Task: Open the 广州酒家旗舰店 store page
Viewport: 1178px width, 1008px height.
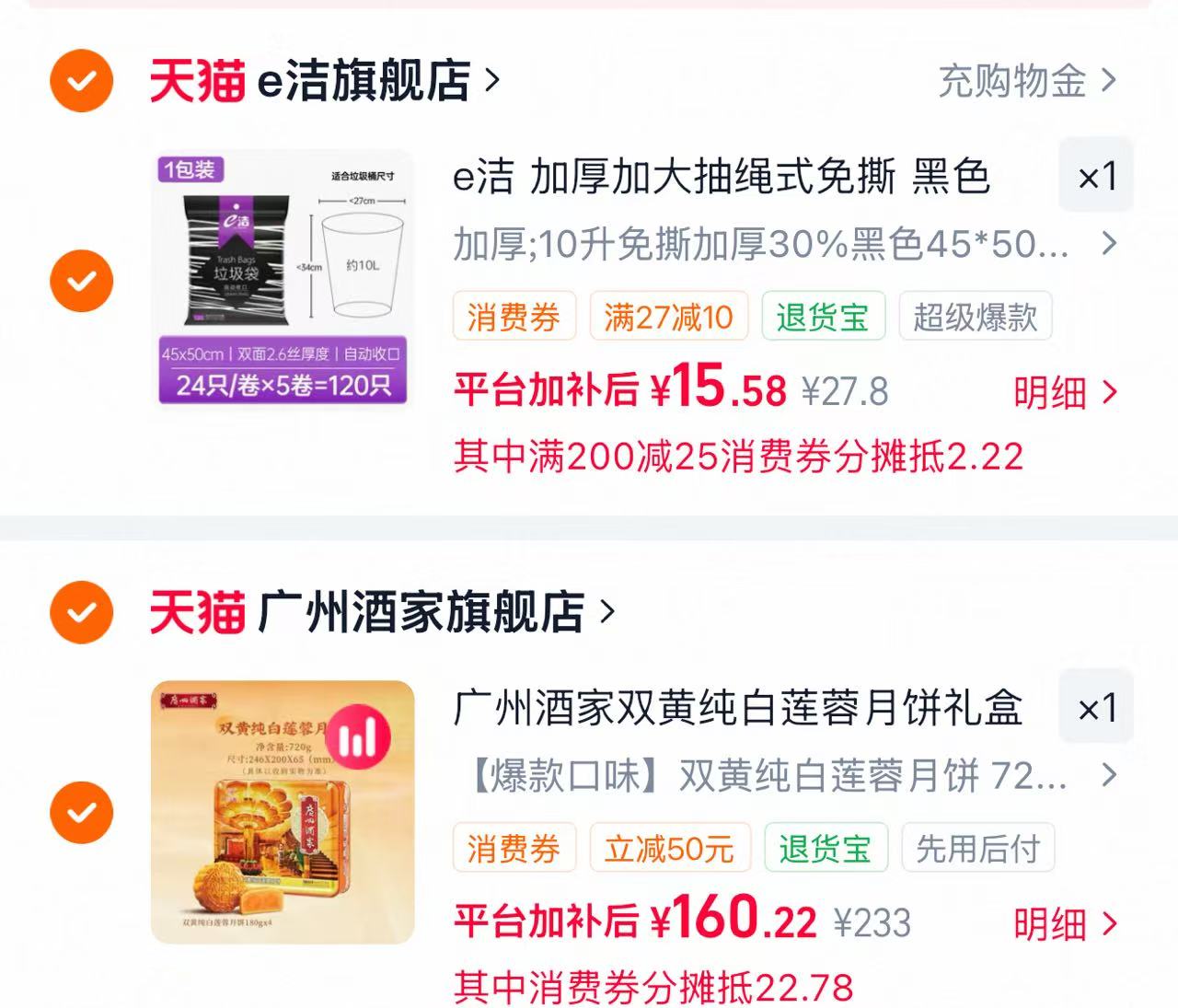Action: [x=383, y=612]
